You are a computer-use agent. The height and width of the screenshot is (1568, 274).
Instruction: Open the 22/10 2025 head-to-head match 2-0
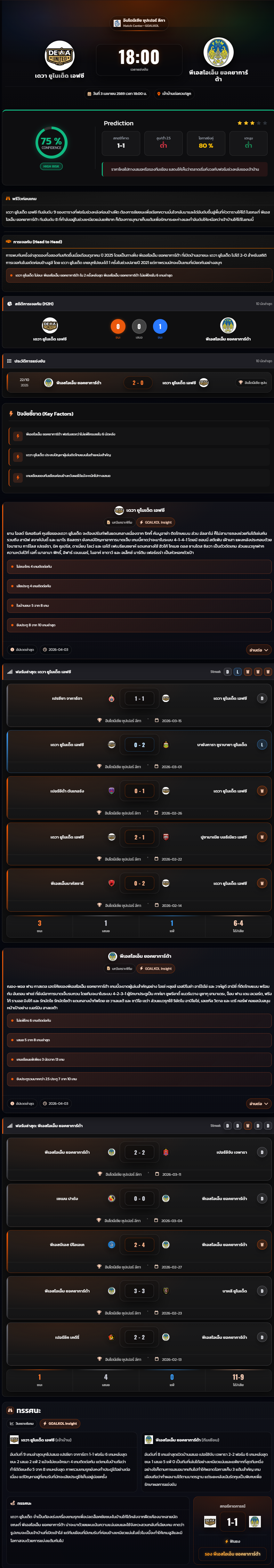point(138,383)
